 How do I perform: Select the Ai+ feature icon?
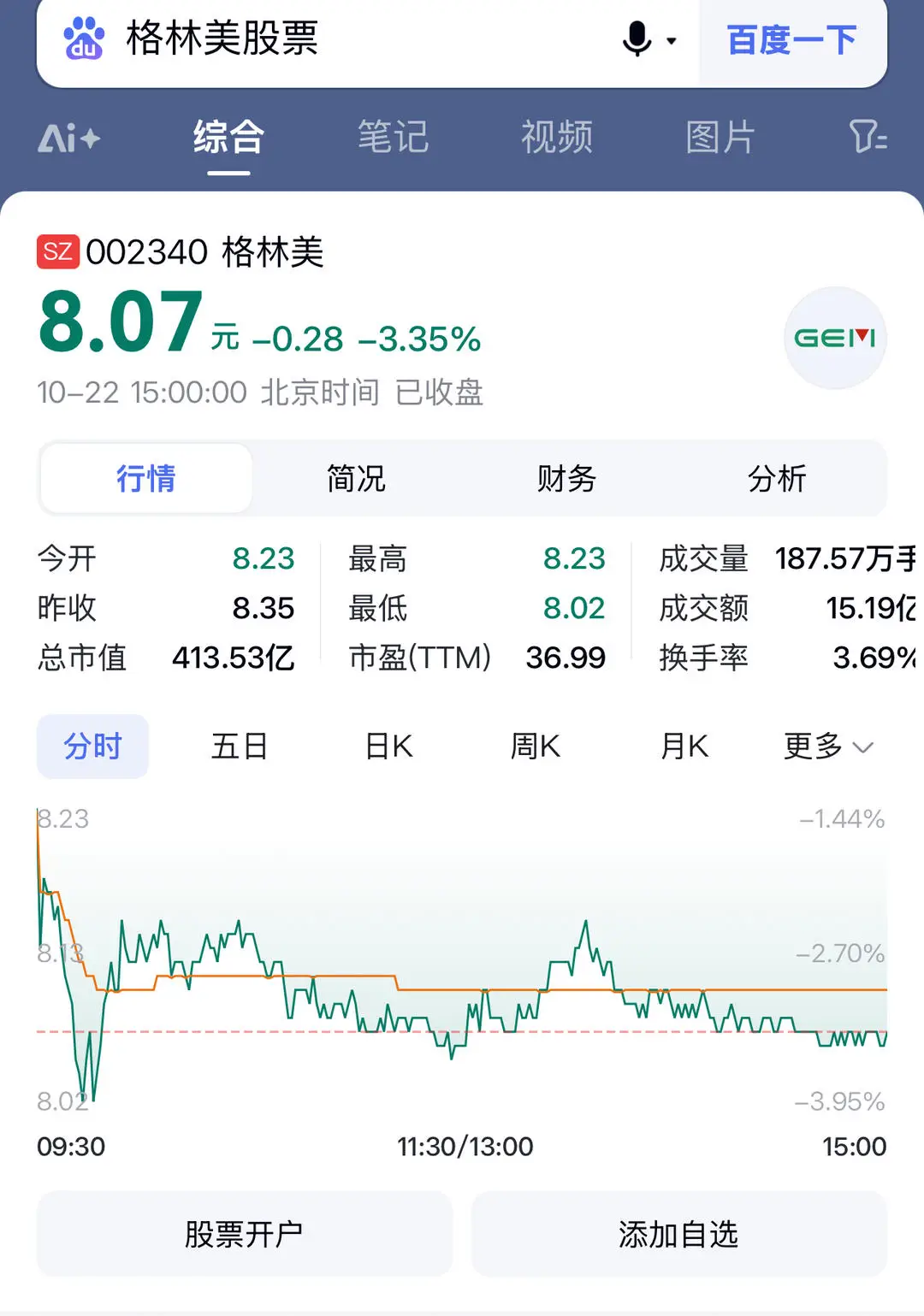70,137
